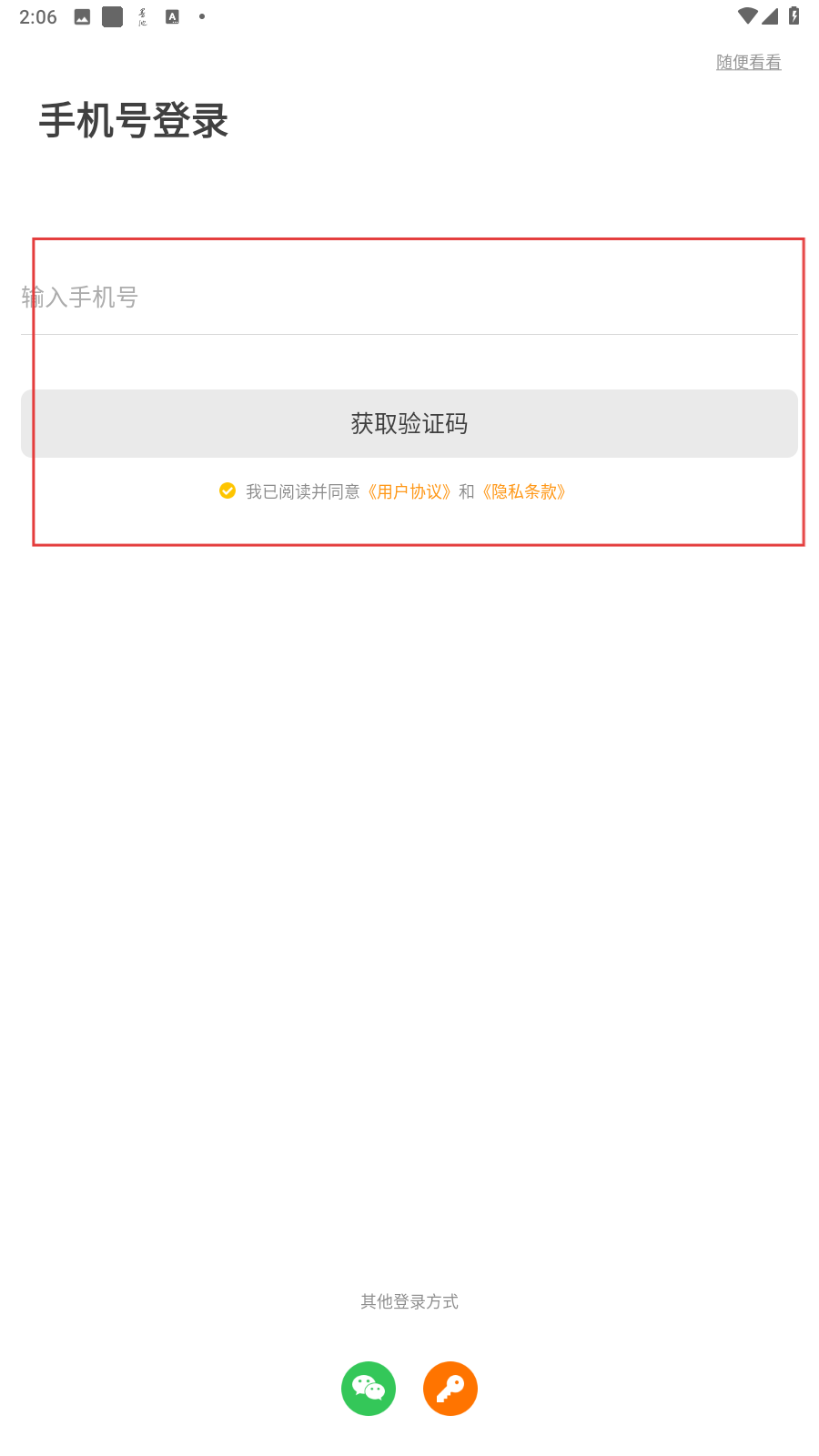Uncheck the agreement checkbox
819x1456 pixels.
(x=227, y=490)
